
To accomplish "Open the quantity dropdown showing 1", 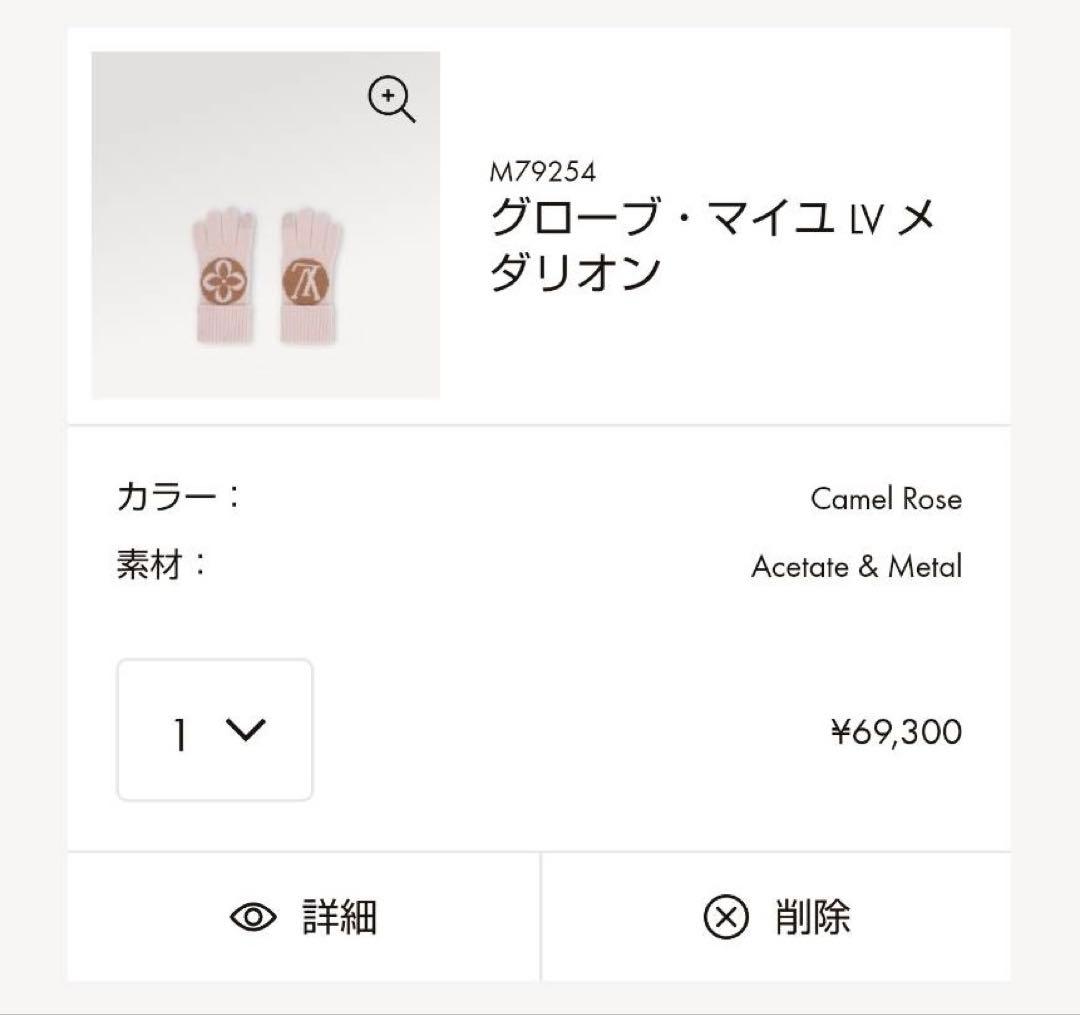I will point(215,730).
